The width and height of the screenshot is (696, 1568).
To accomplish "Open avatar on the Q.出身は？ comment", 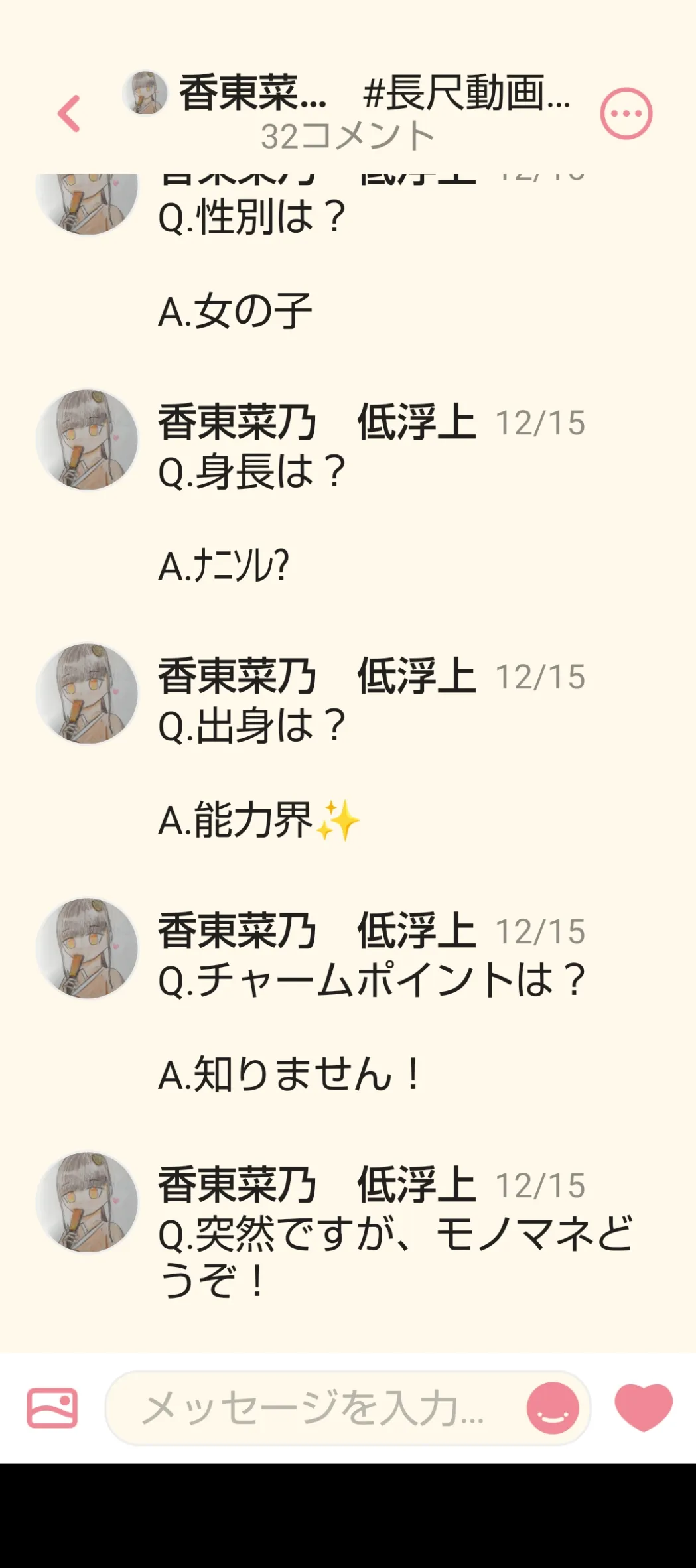I will pos(87,694).
